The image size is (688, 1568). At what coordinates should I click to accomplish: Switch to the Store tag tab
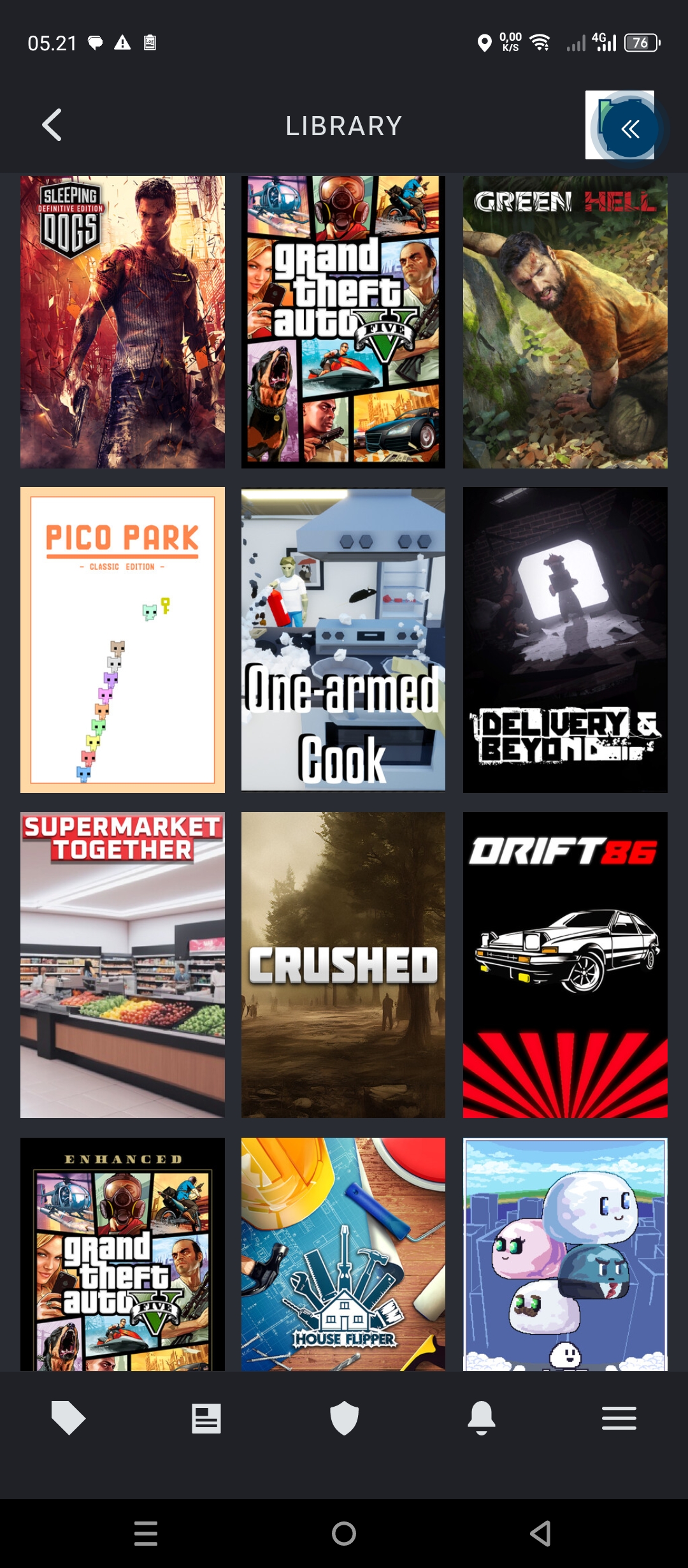[68, 1418]
